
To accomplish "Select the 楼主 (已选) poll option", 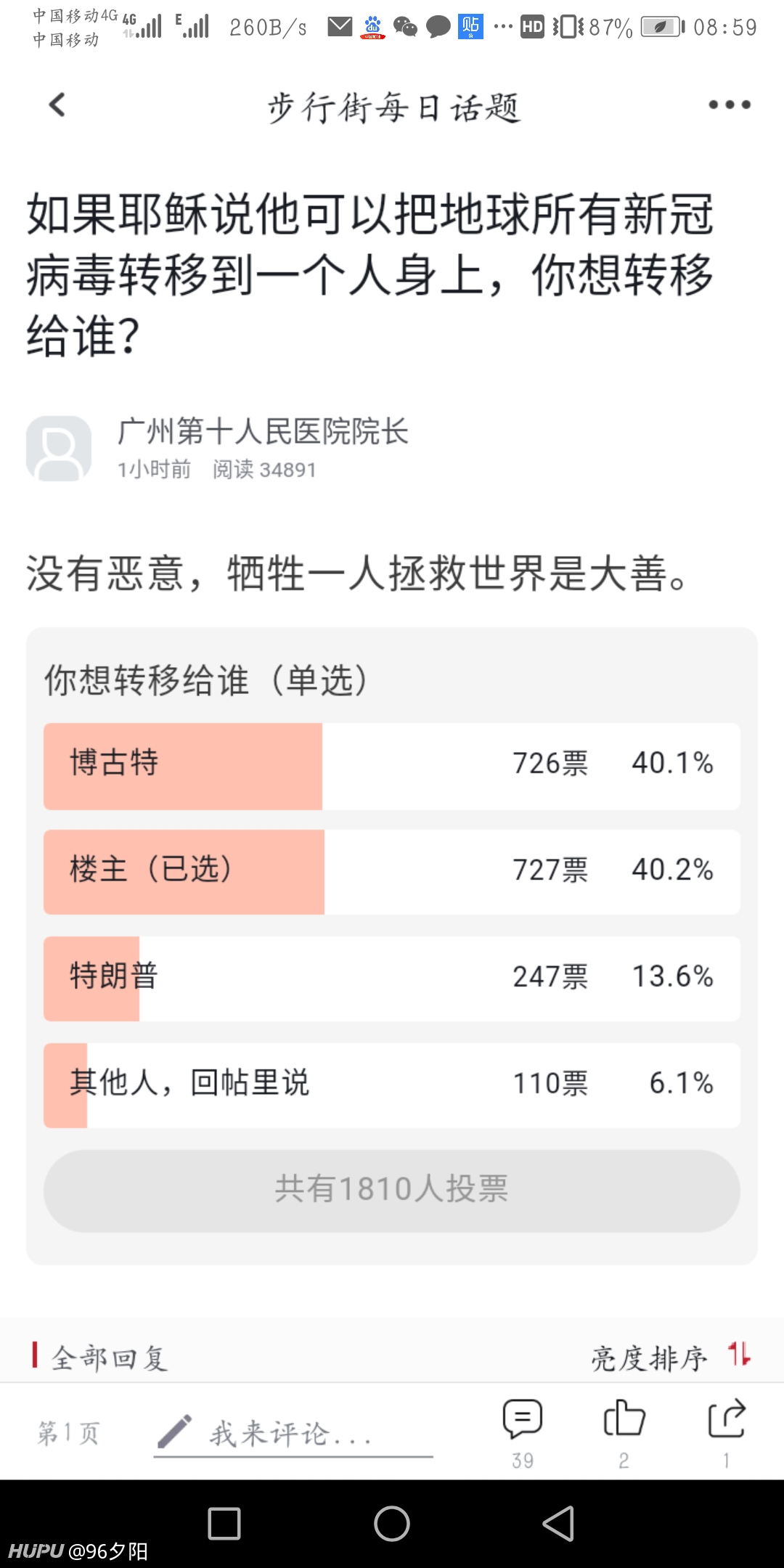I will [x=392, y=872].
